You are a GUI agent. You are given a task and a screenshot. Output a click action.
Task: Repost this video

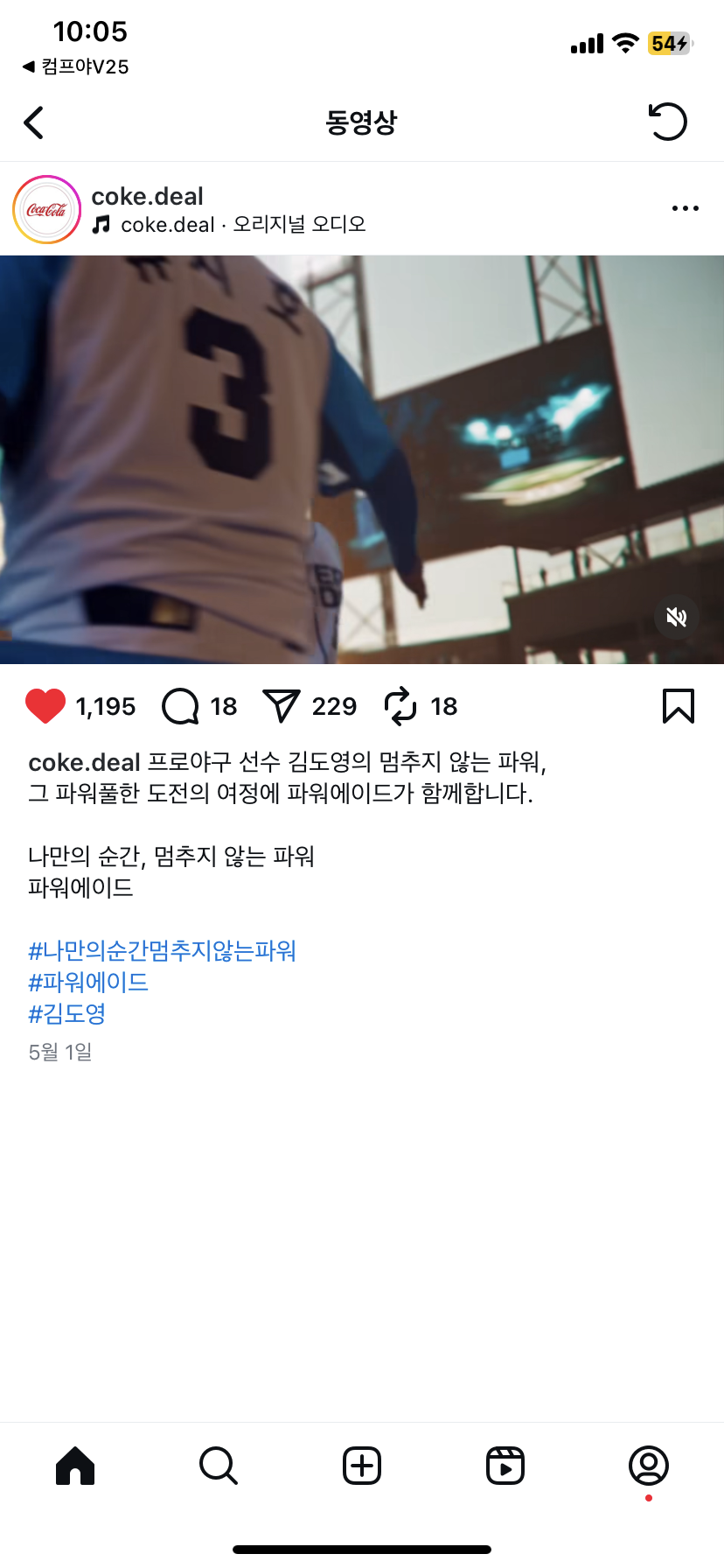(400, 706)
